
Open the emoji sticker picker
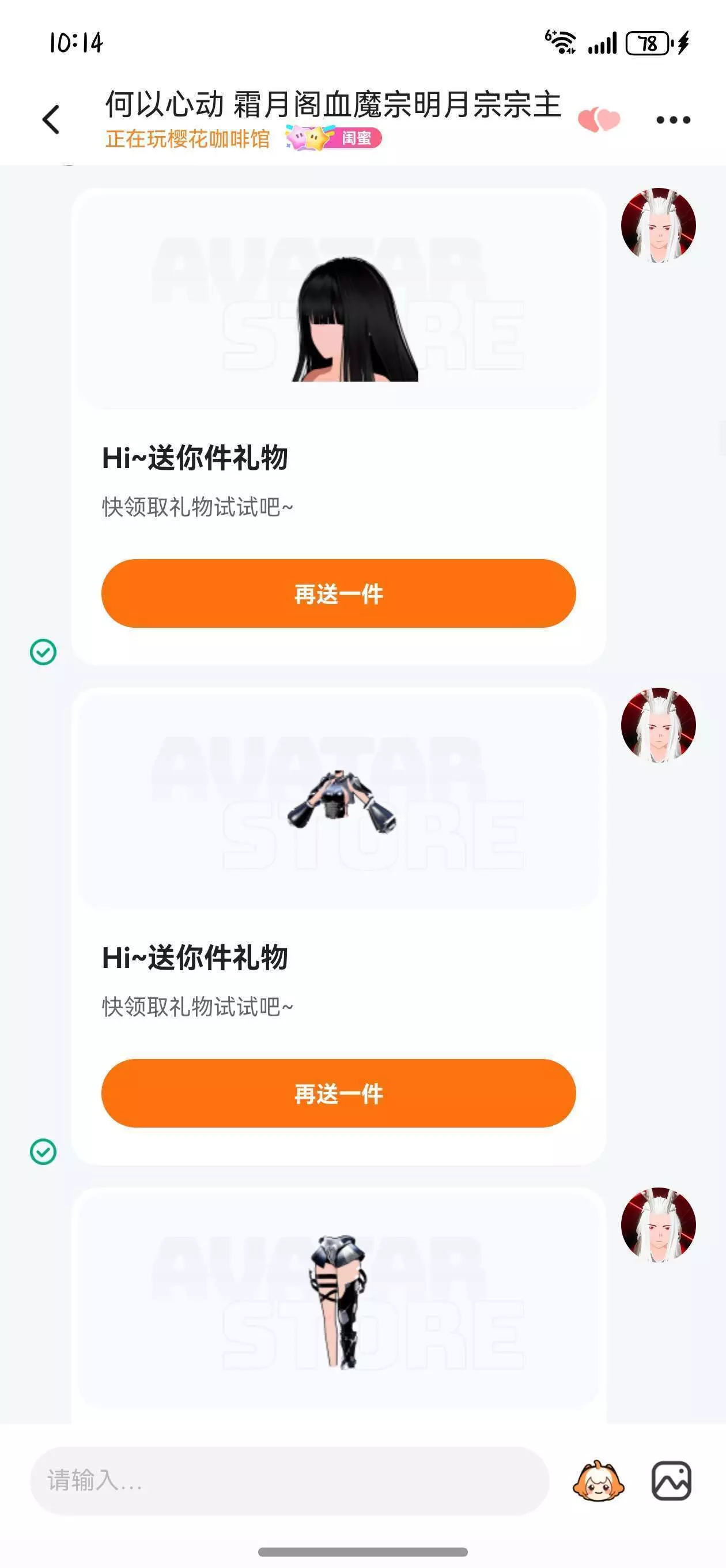coord(598,1481)
